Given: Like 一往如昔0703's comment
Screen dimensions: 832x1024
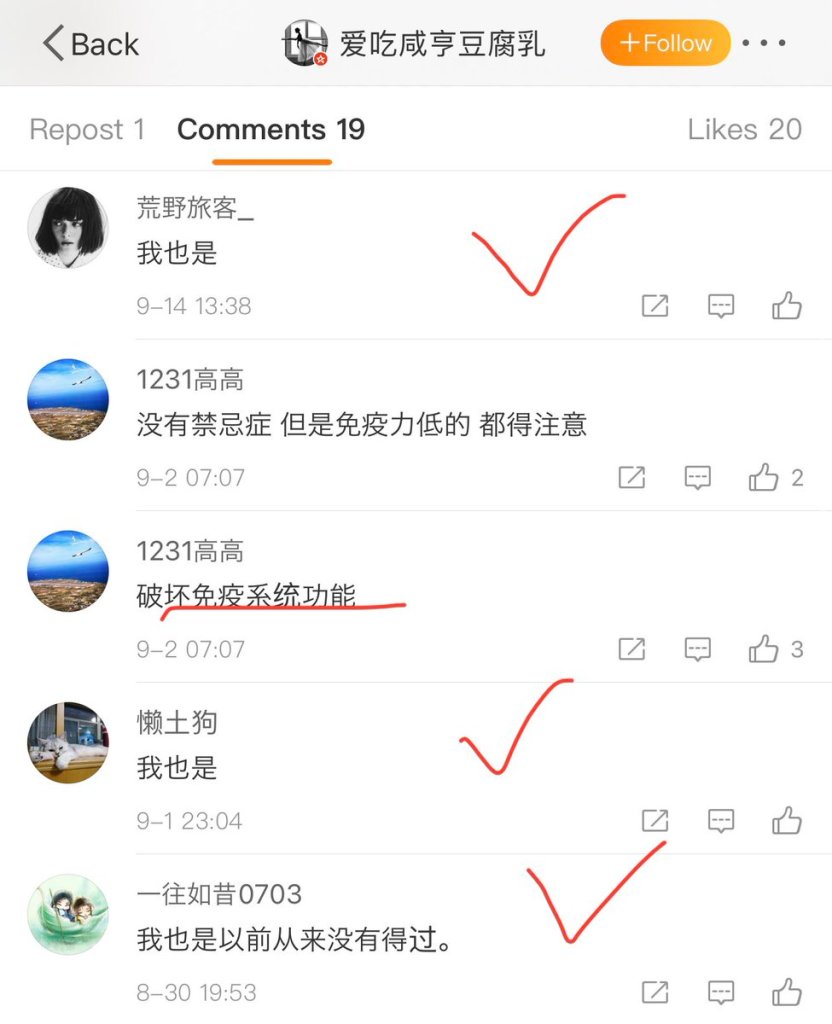Looking at the screenshot, I should [787, 993].
